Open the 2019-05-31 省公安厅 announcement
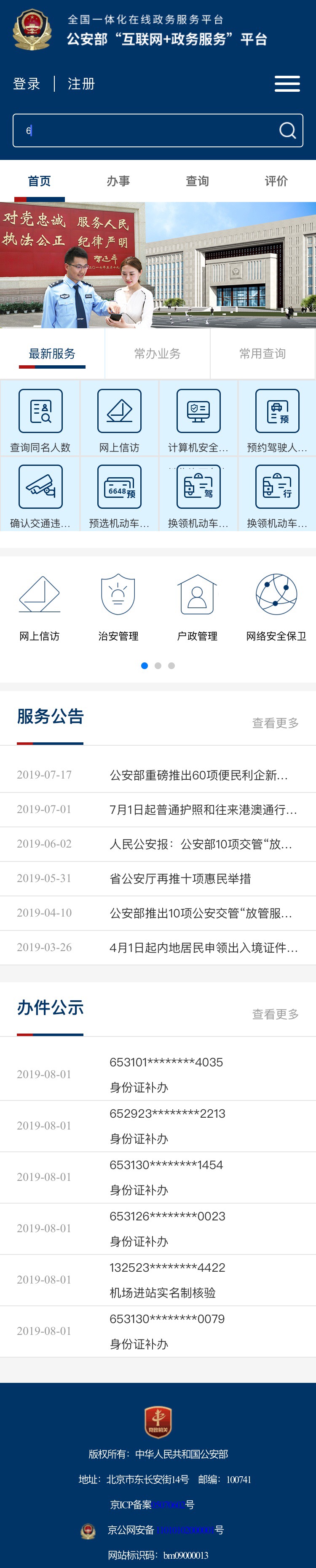 pyautogui.click(x=179, y=878)
